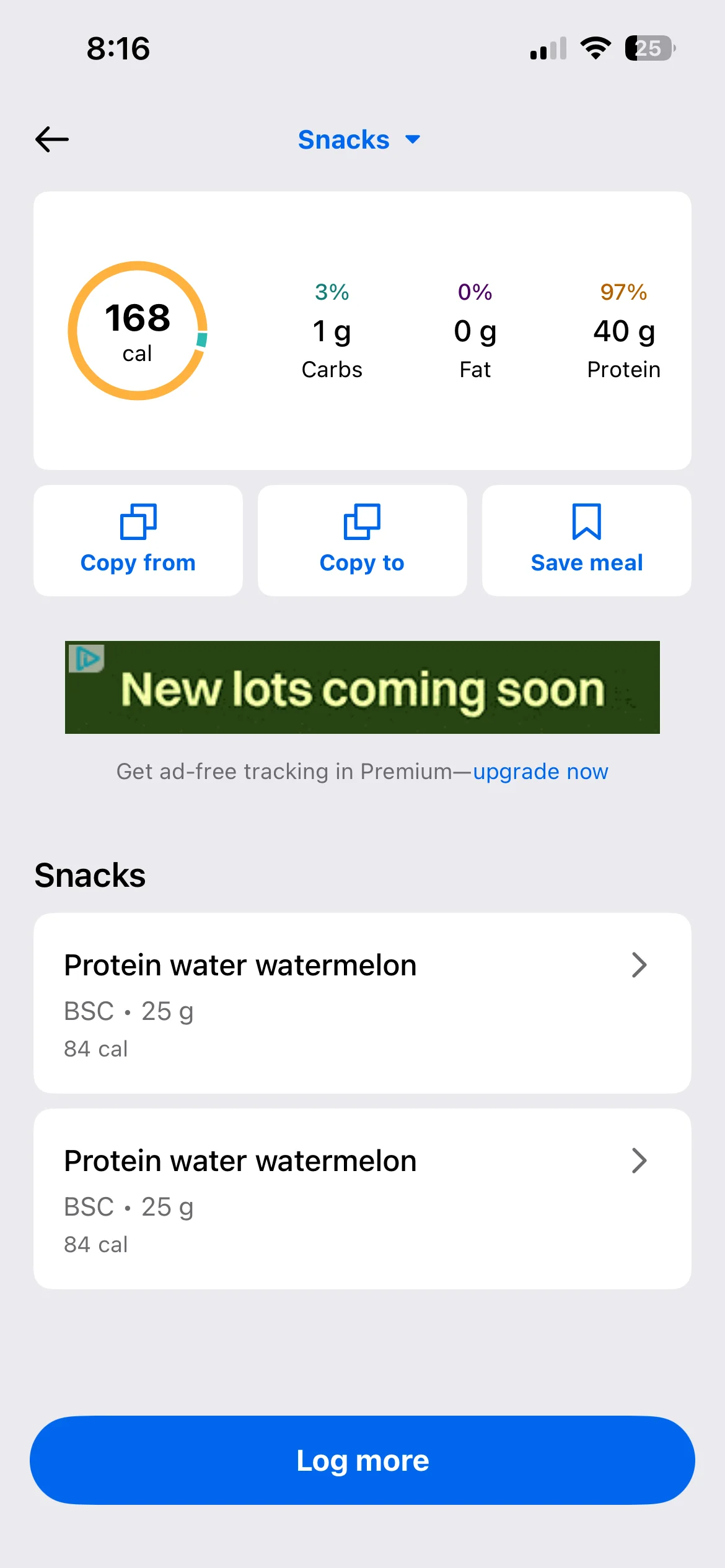Tap Log more to add food
Viewport: 725px width, 1568px height.
pyautogui.click(x=362, y=1460)
